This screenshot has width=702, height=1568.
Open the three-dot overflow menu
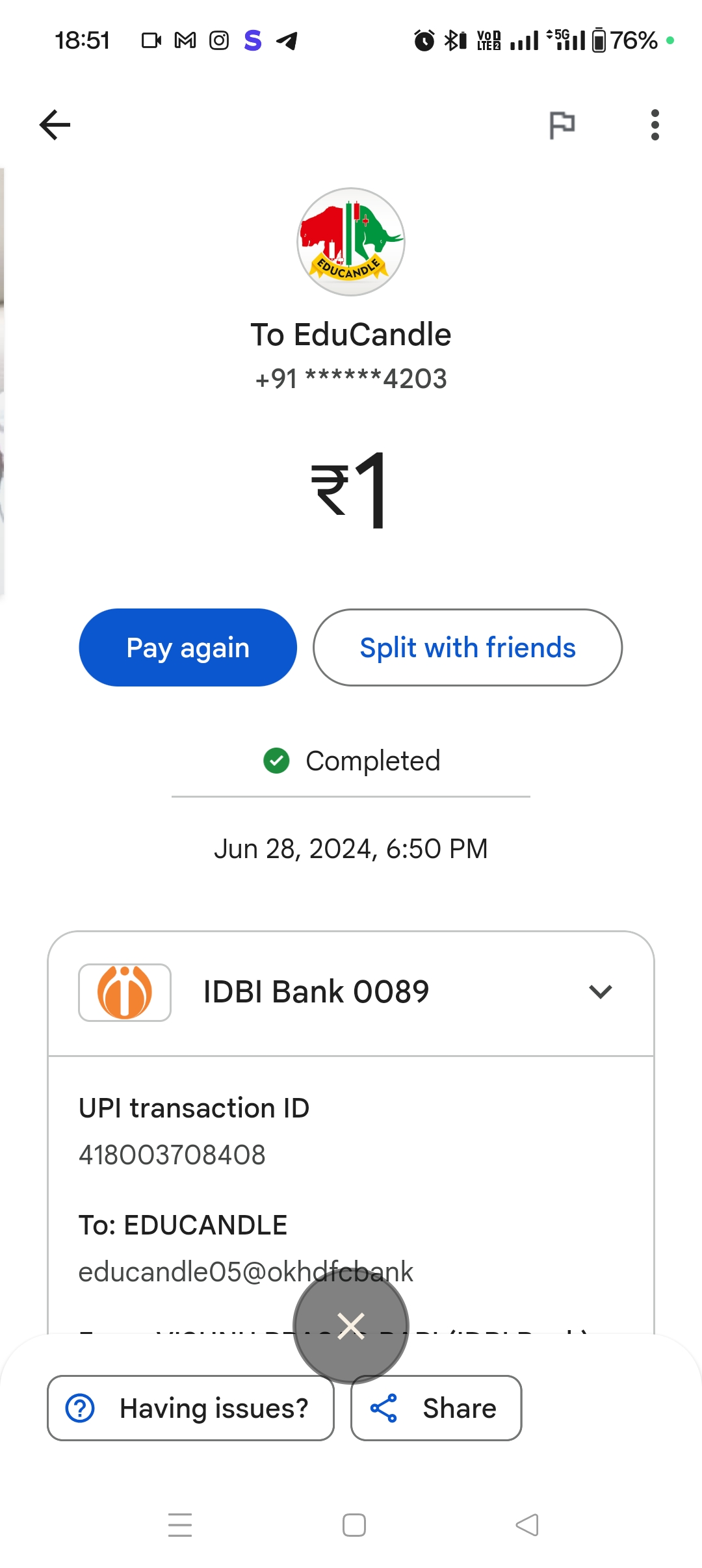655,125
